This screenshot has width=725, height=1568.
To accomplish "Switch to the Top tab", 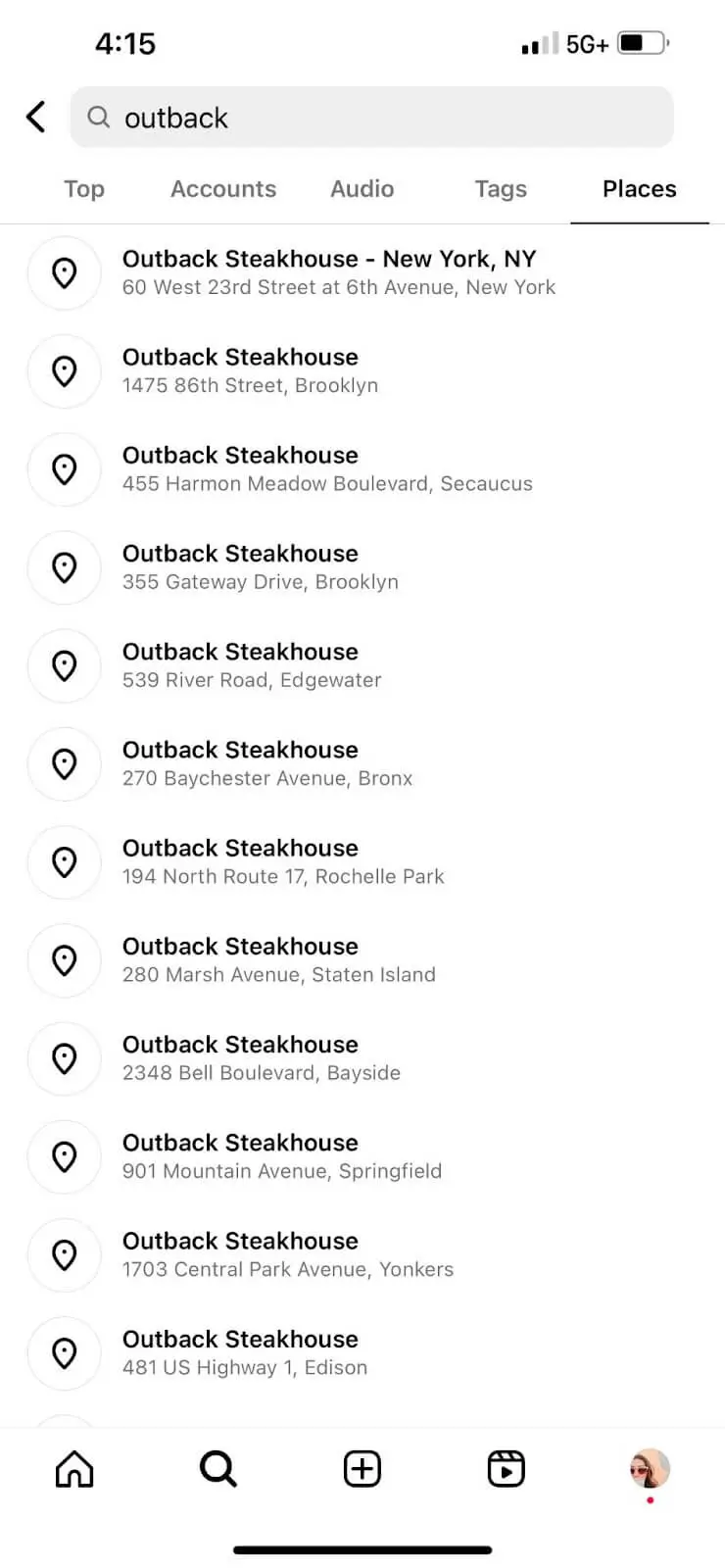I will pyautogui.click(x=84, y=189).
